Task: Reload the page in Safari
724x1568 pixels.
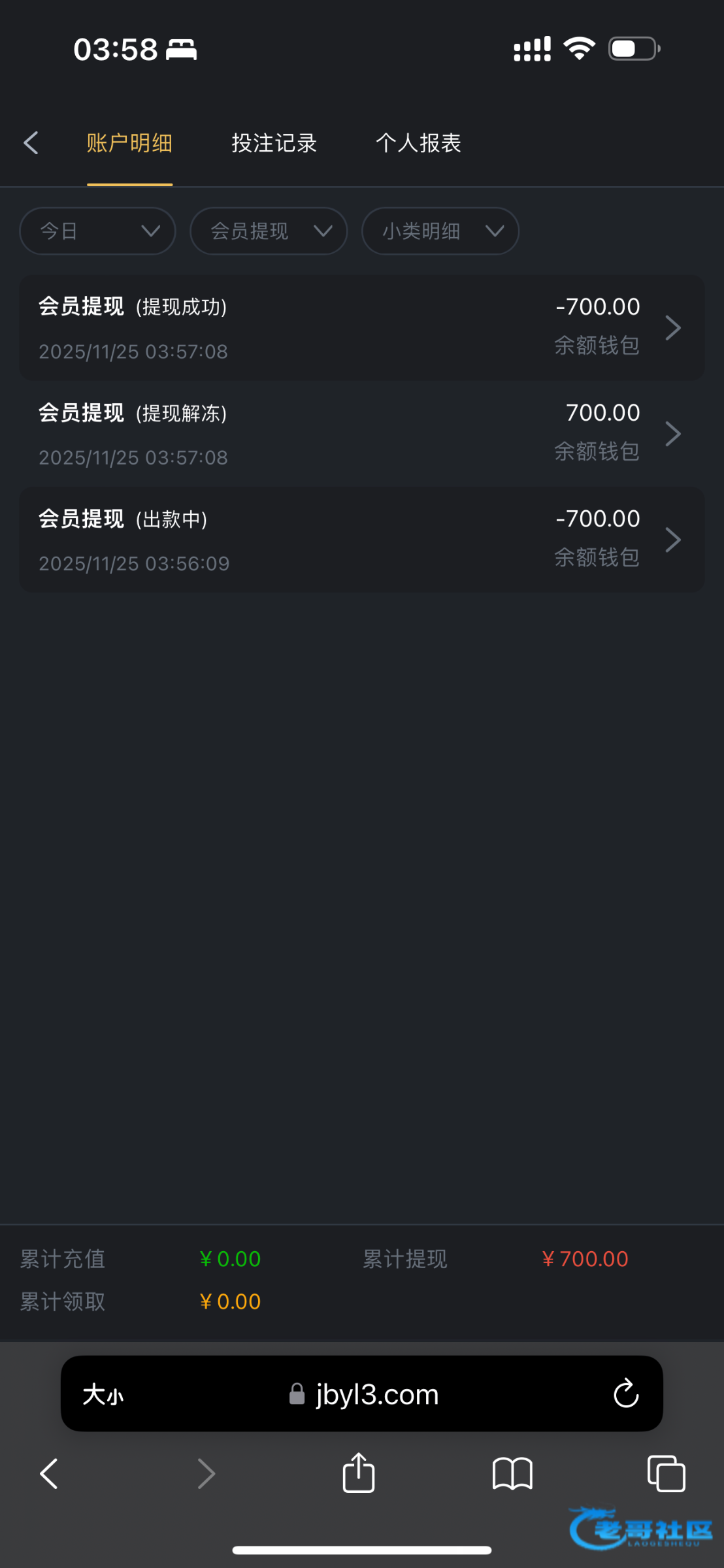Action: click(x=626, y=1394)
